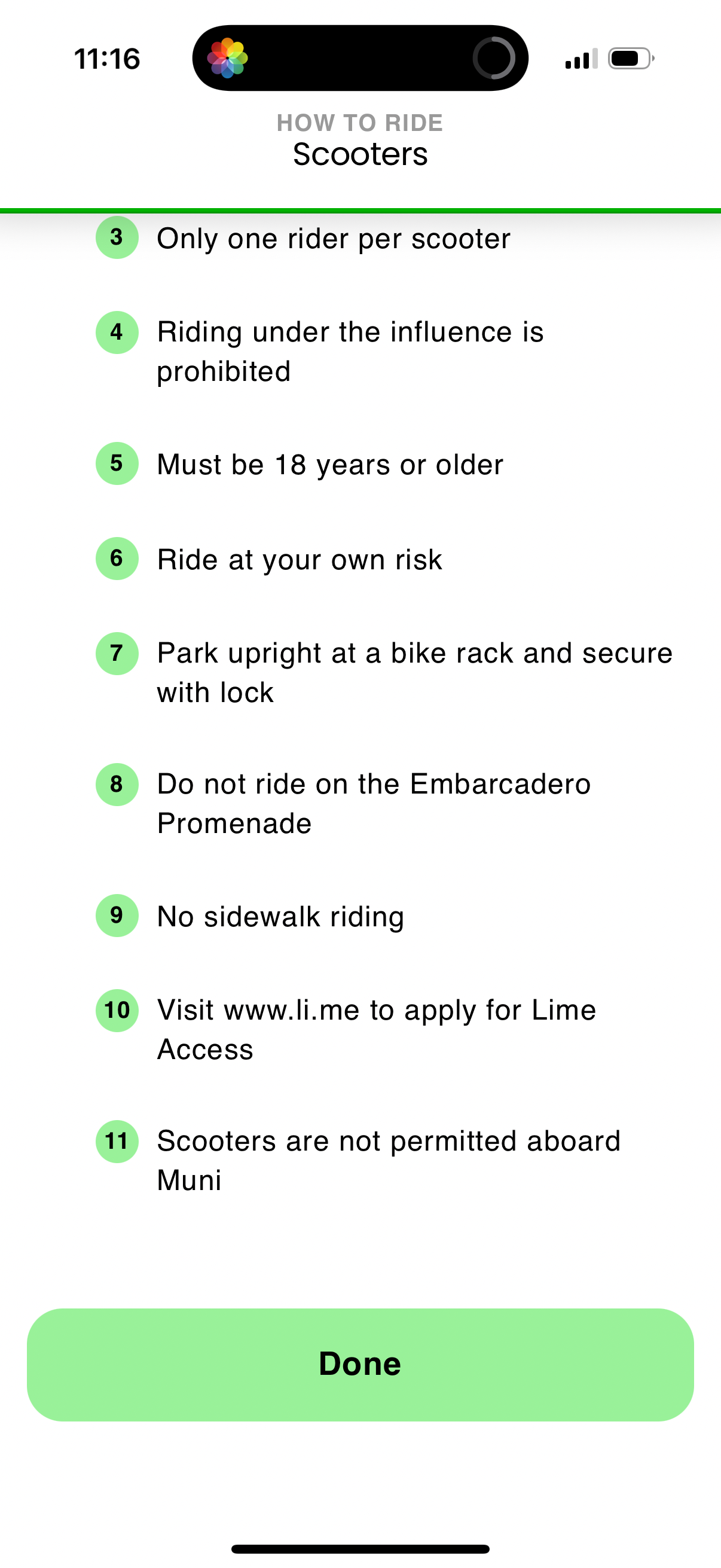This screenshot has width=721, height=1568.
Task: Click the green circle numbered 4
Action: point(116,332)
